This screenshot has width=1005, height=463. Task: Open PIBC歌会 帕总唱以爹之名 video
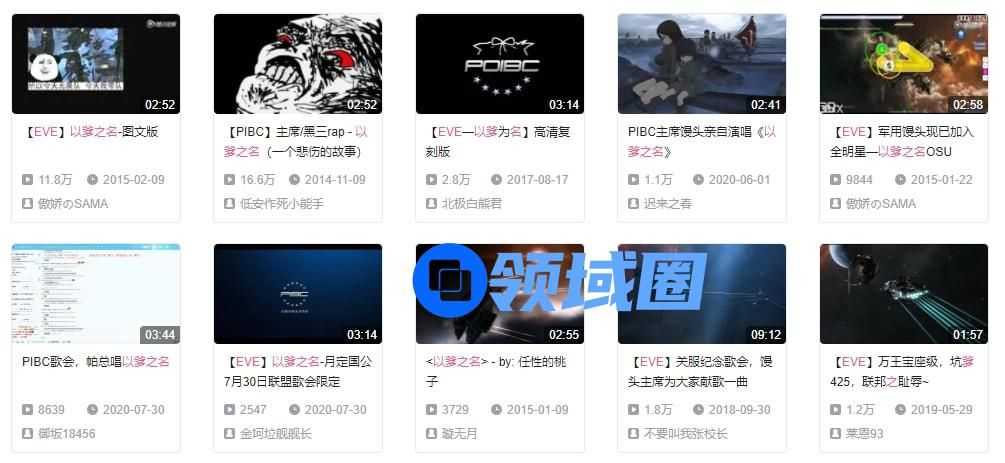click(95, 294)
